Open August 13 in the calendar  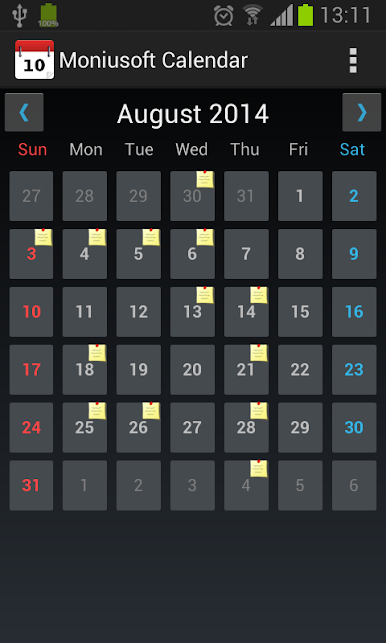pyautogui.click(x=192, y=312)
